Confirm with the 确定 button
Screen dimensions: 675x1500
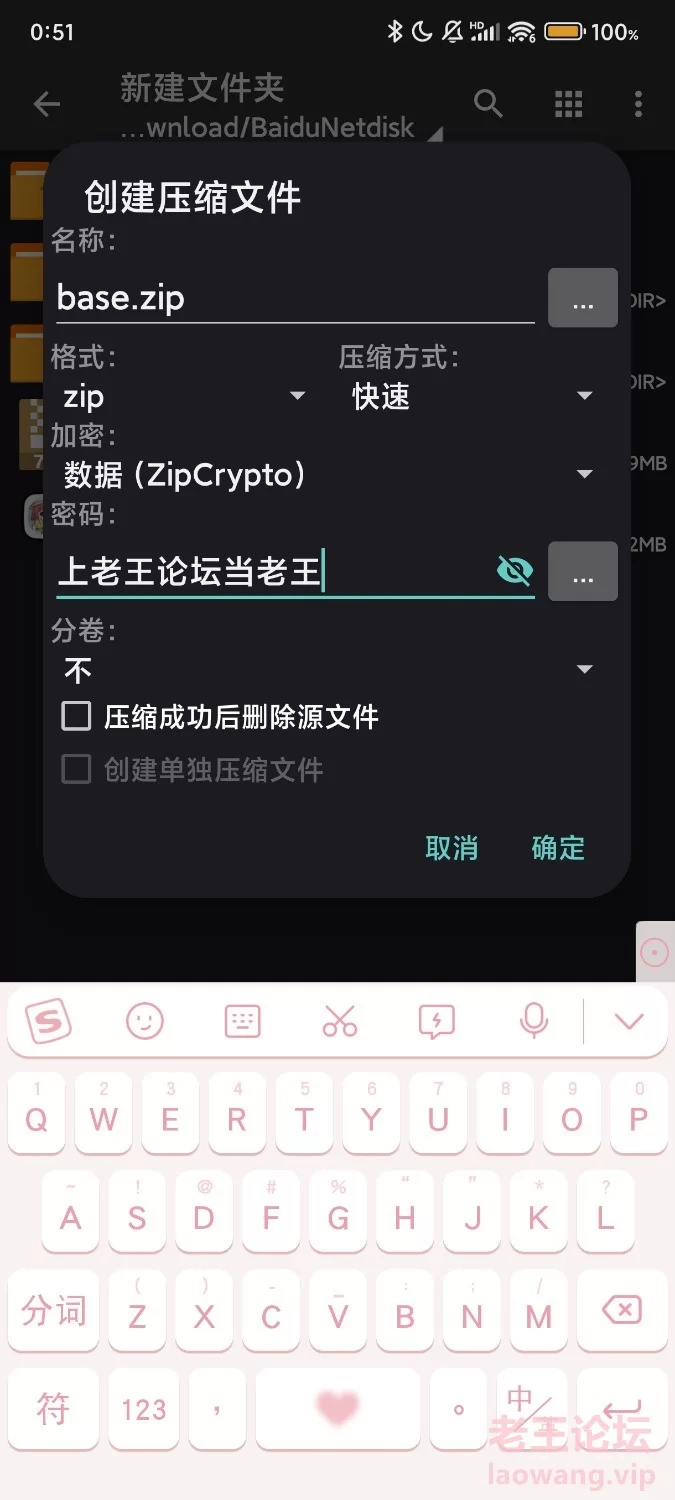click(x=558, y=848)
